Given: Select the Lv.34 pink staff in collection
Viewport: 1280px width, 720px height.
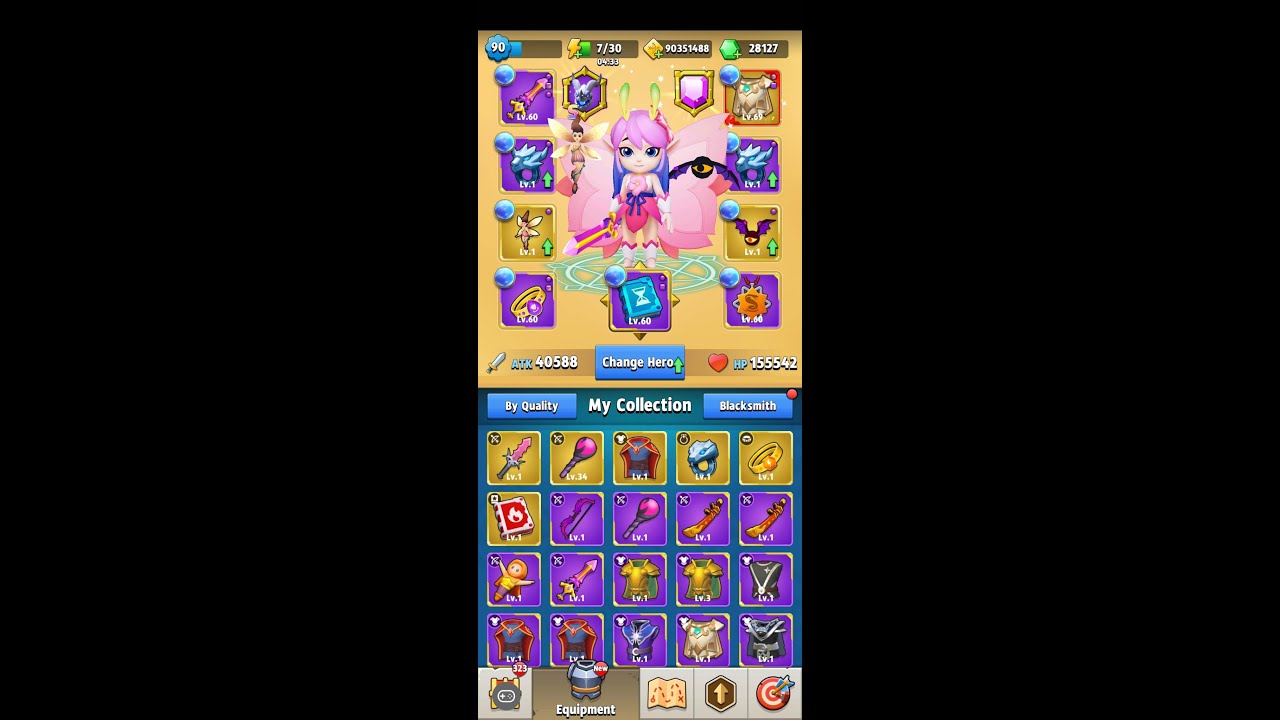Looking at the screenshot, I should pyautogui.click(x=577, y=458).
